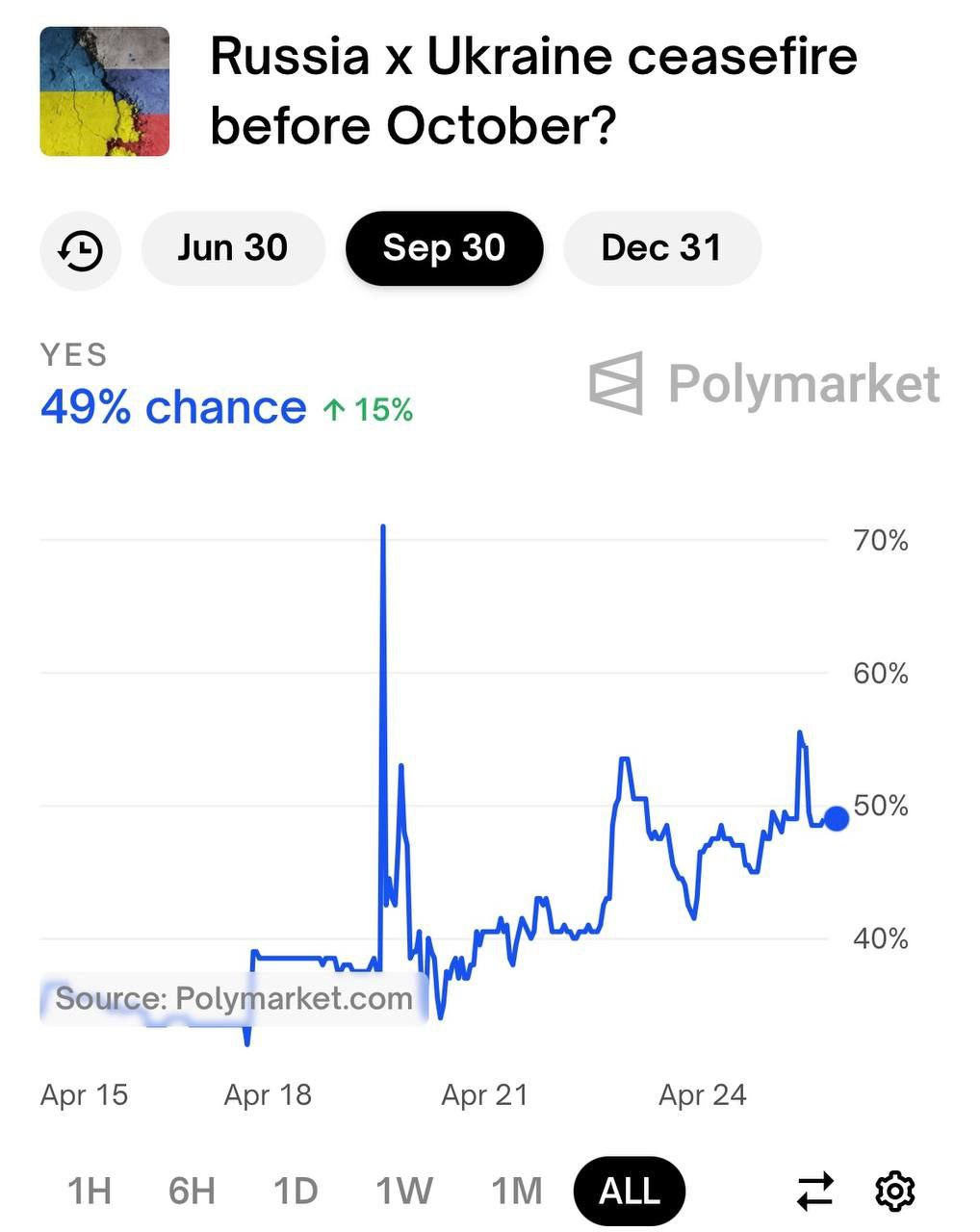Show the 1H chart range
The image size is (980, 1232).
[90, 1191]
